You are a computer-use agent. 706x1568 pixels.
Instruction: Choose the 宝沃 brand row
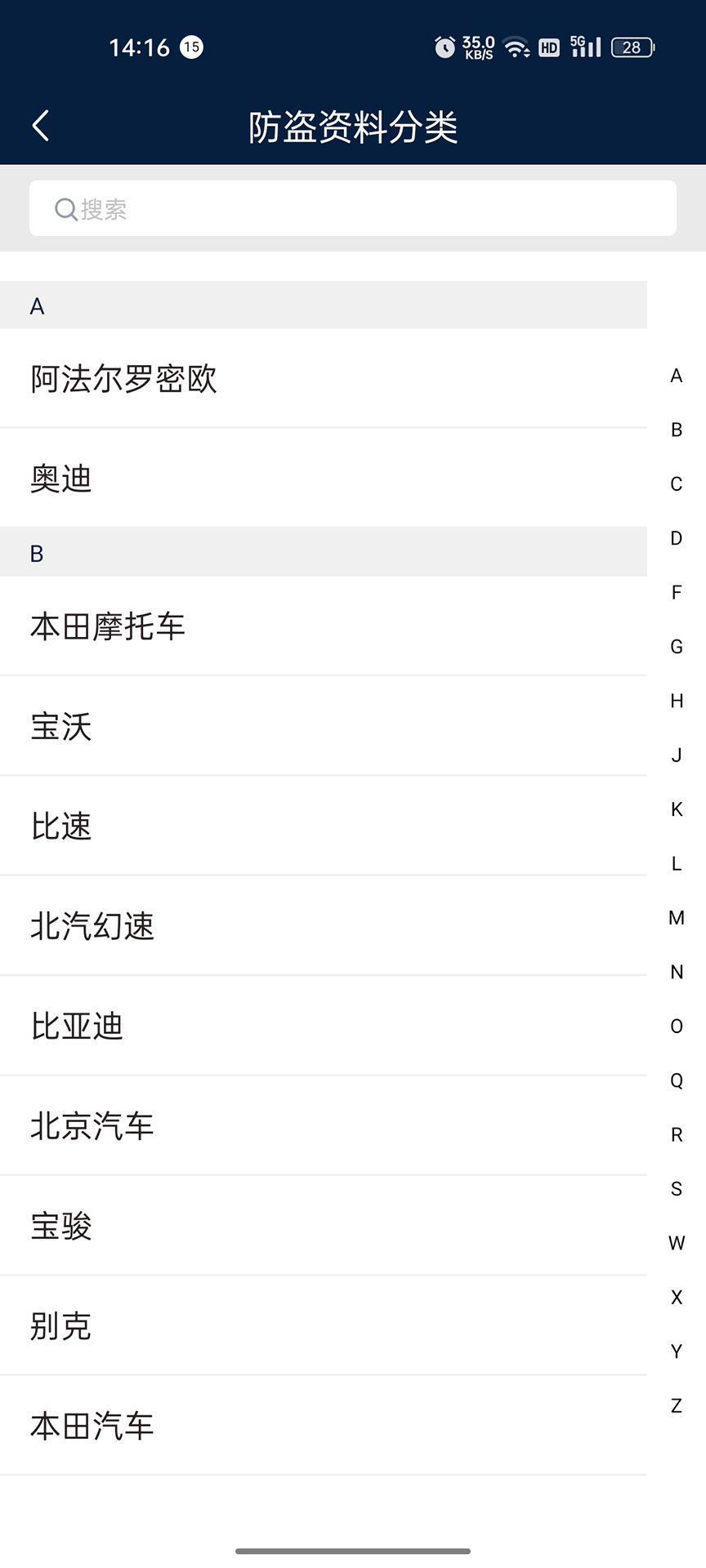pyautogui.click(x=324, y=726)
